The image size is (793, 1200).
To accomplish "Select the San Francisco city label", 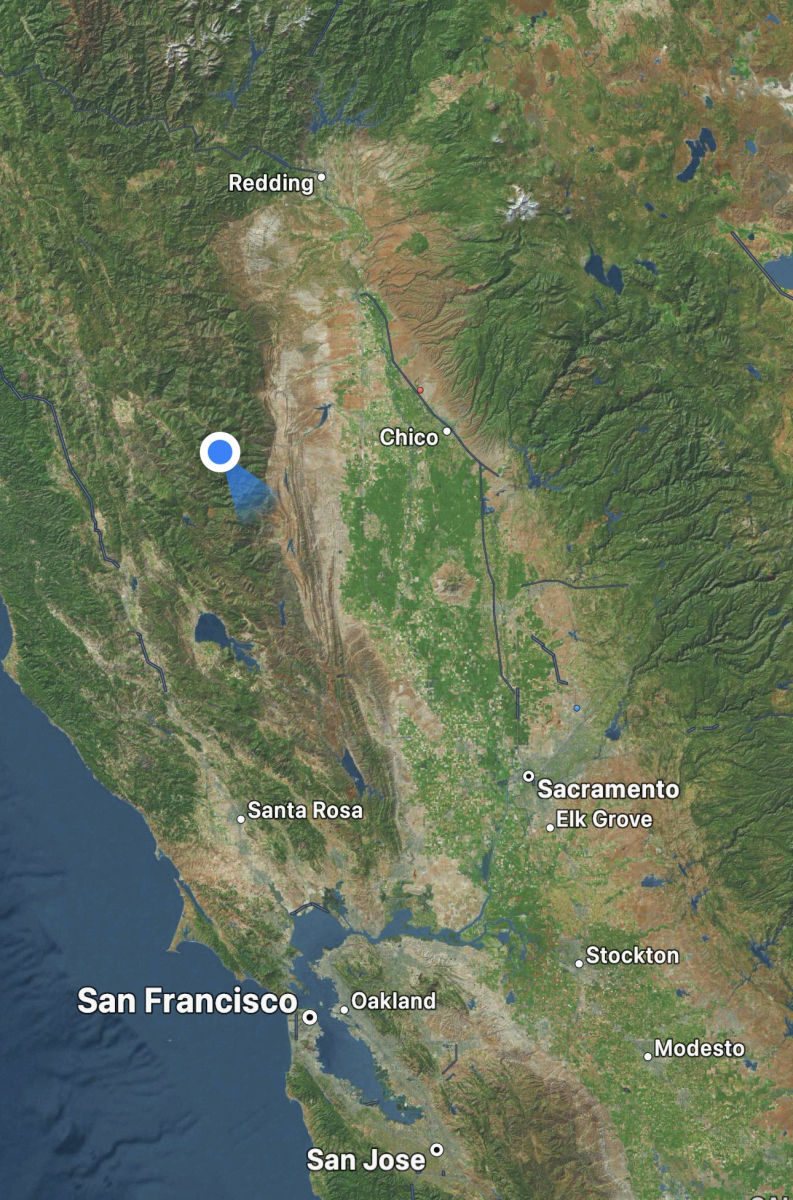I will (x=187, y=1001).
